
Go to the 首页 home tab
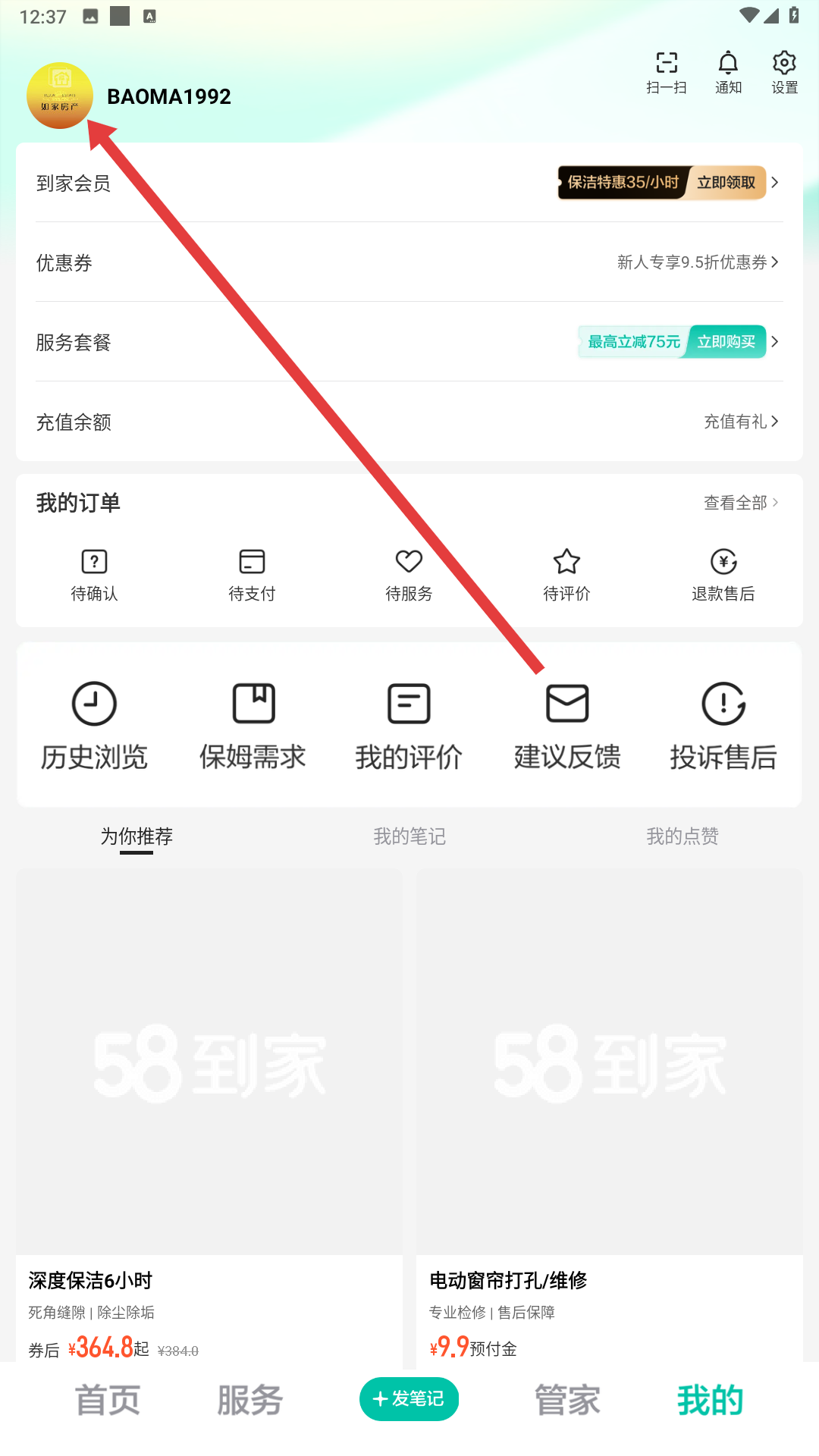point(108,1400)
